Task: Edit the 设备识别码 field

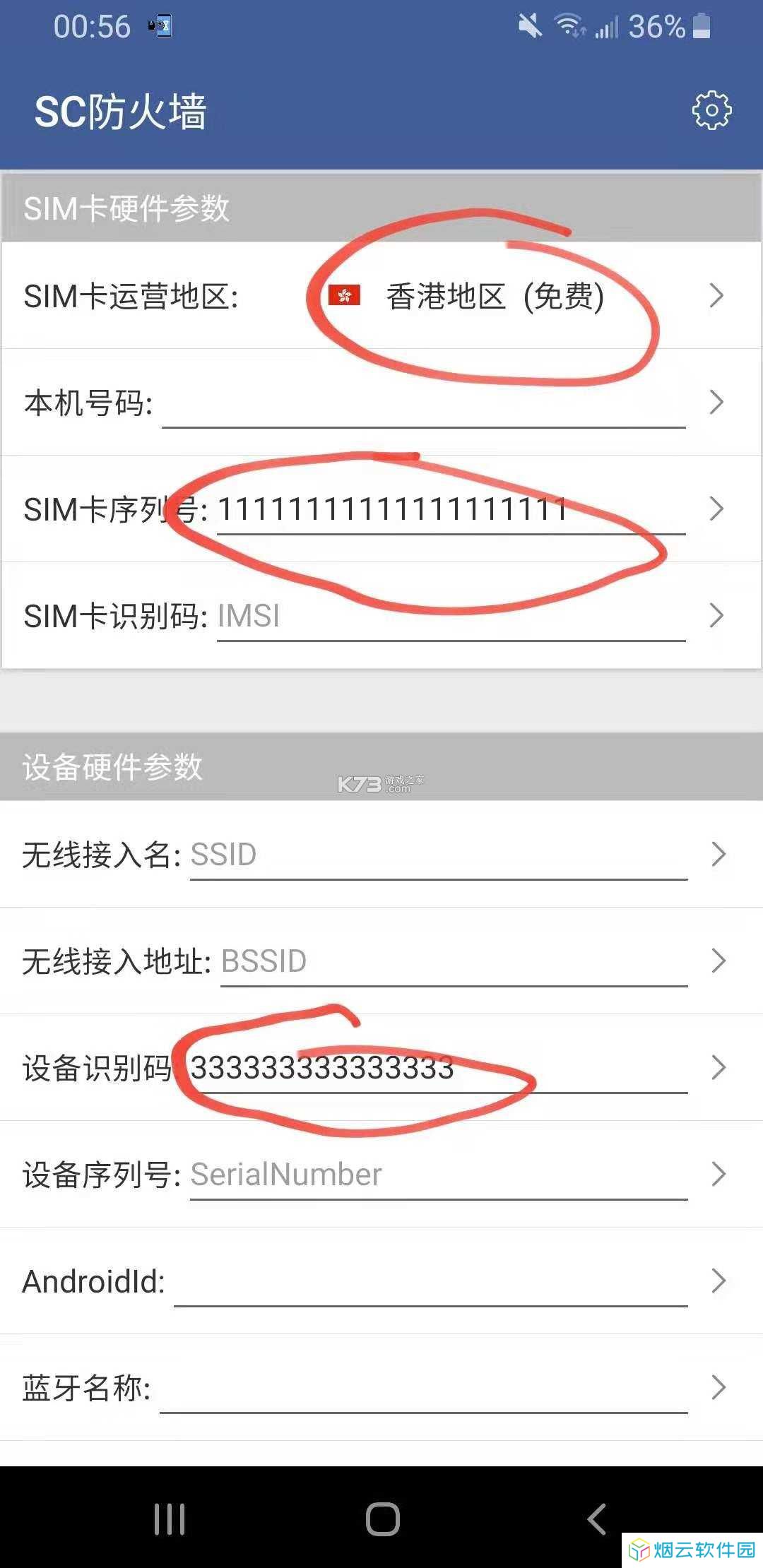Action: pos(439,1069)
